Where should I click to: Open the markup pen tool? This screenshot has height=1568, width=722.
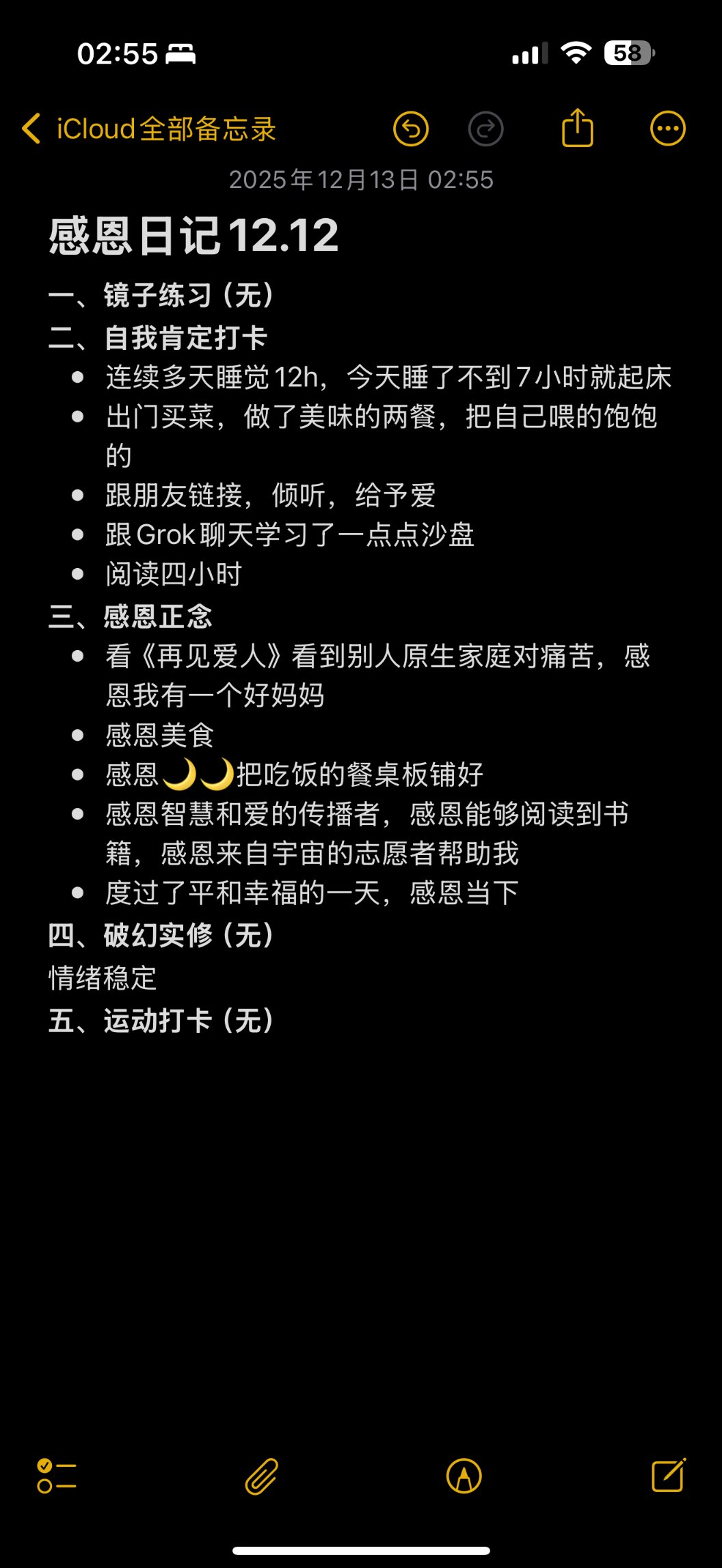coord(464,1476)
